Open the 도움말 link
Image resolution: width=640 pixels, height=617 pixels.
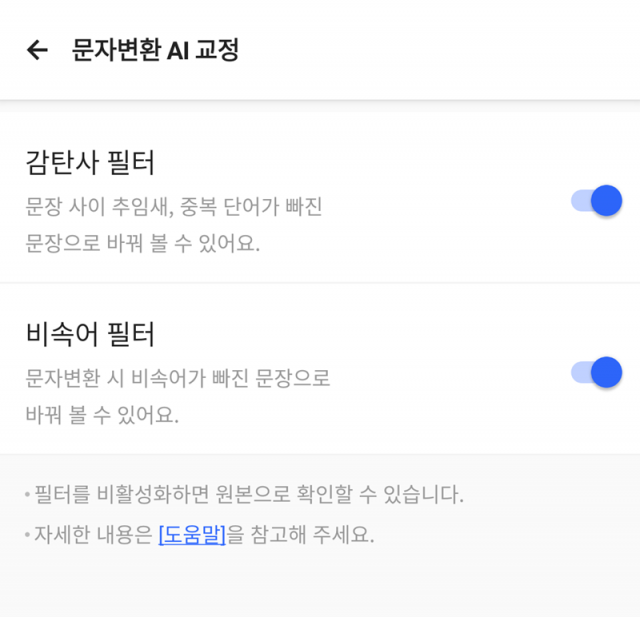click(192, 534)
